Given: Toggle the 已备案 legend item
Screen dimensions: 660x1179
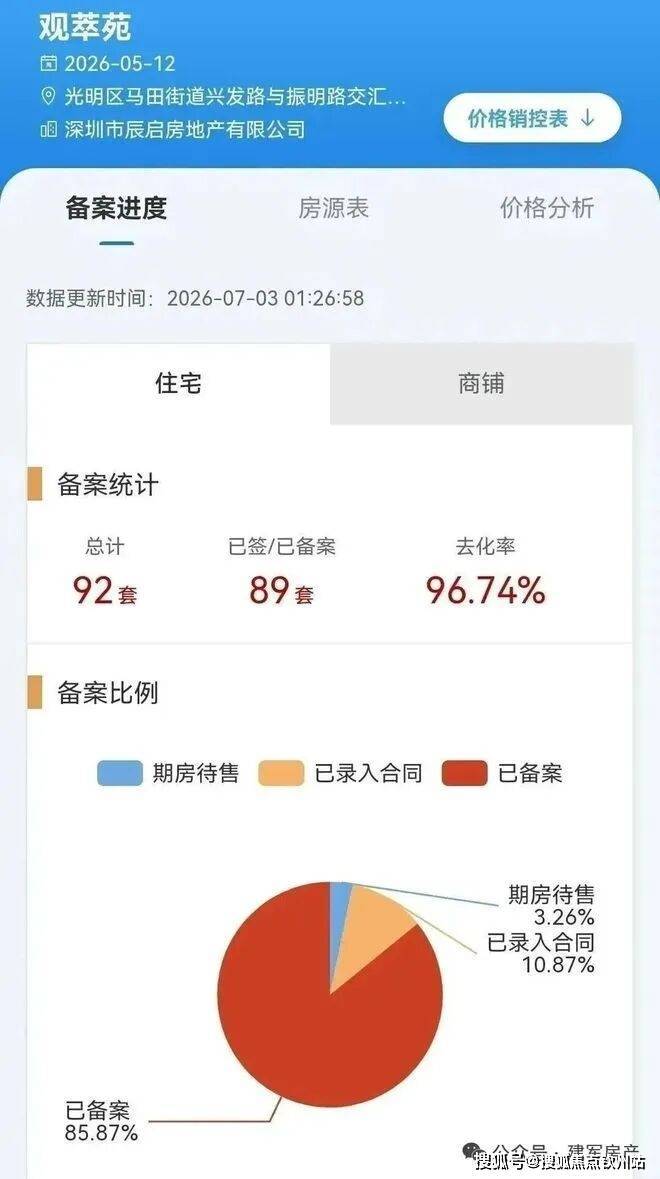Looking at the screenshot, I should [502, 773].
